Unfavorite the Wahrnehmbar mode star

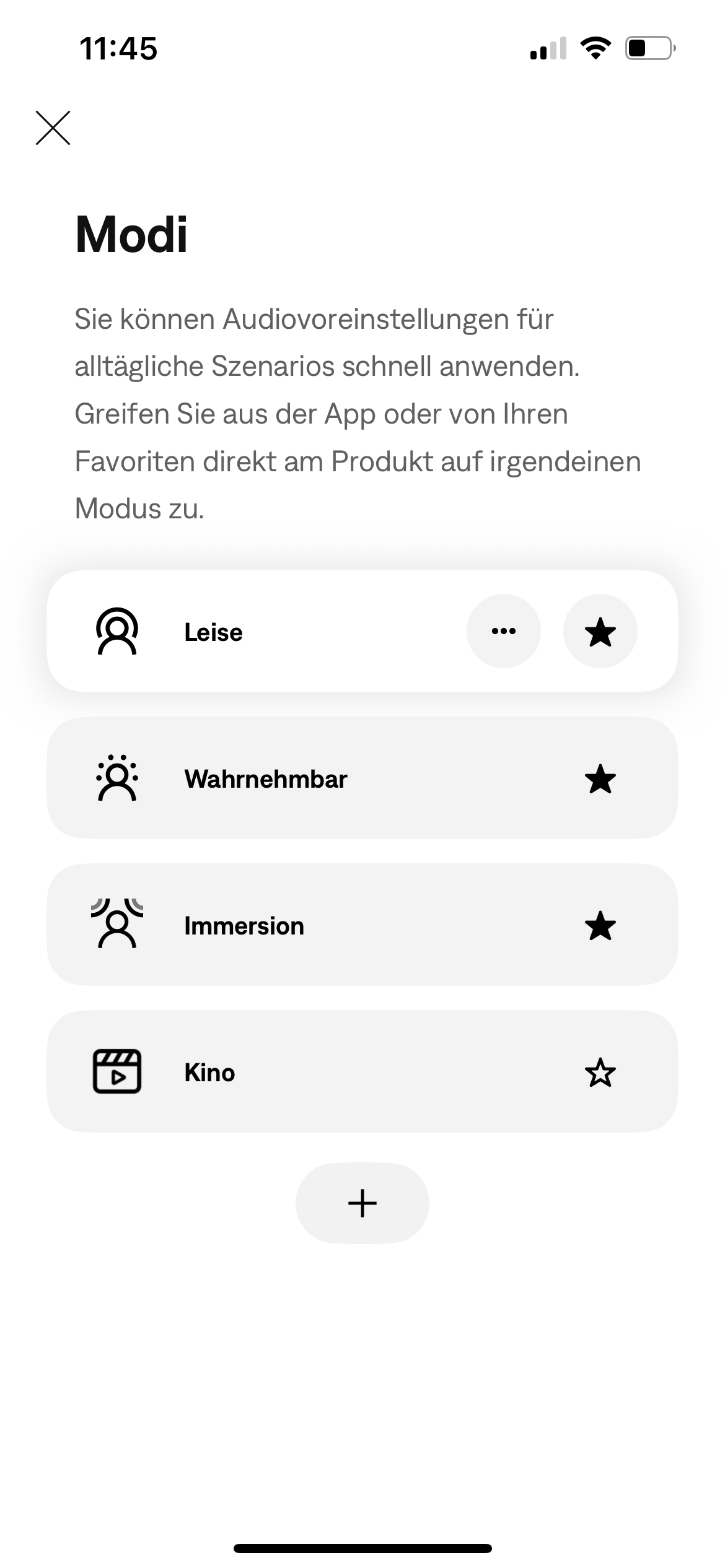[x=600, y=779]
